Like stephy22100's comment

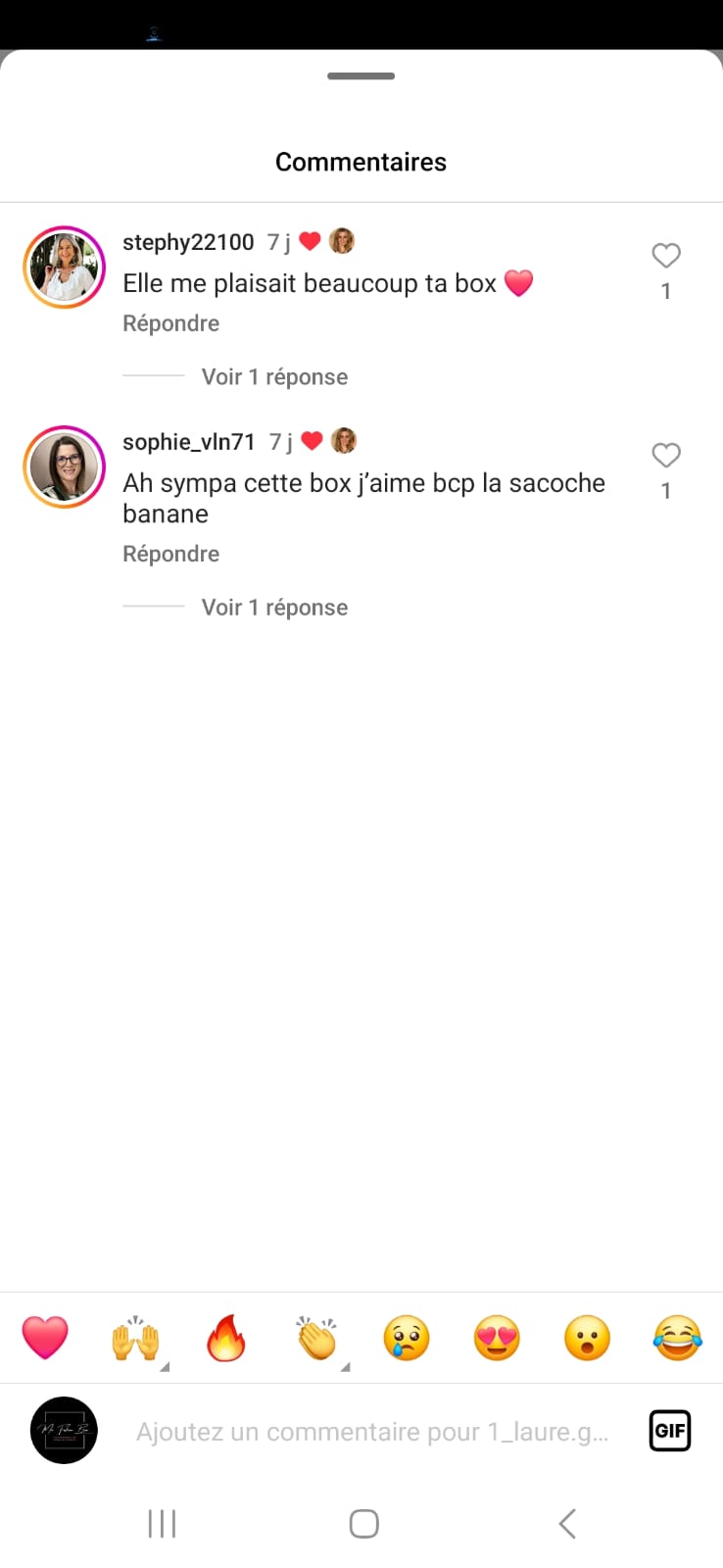point(666,256)
